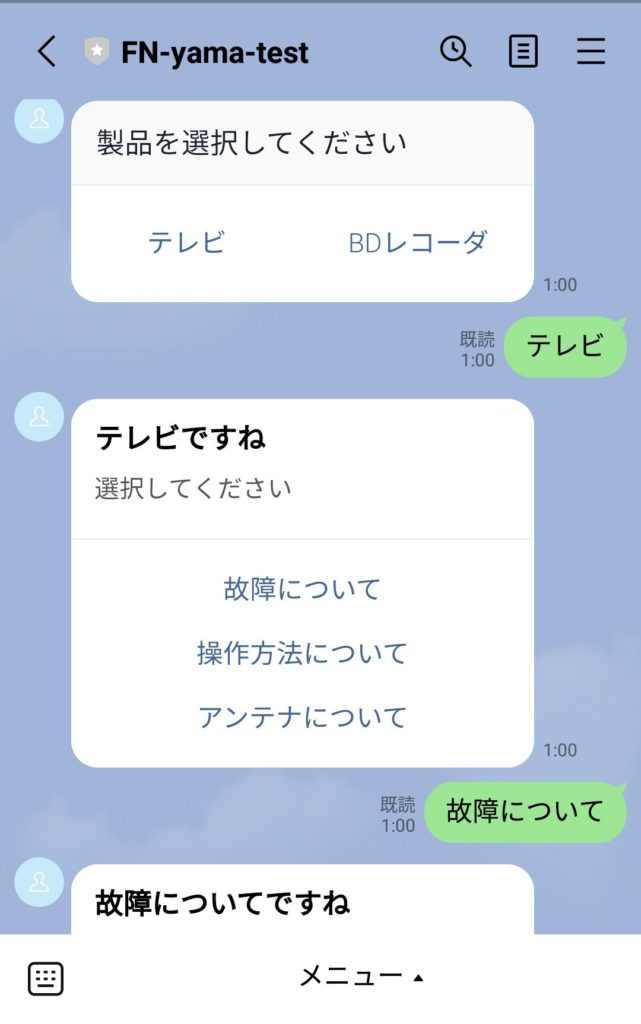Screen dimensions: 641x1024
Task: Select the BDレコーダ option
Action: [x=418, y=243]
